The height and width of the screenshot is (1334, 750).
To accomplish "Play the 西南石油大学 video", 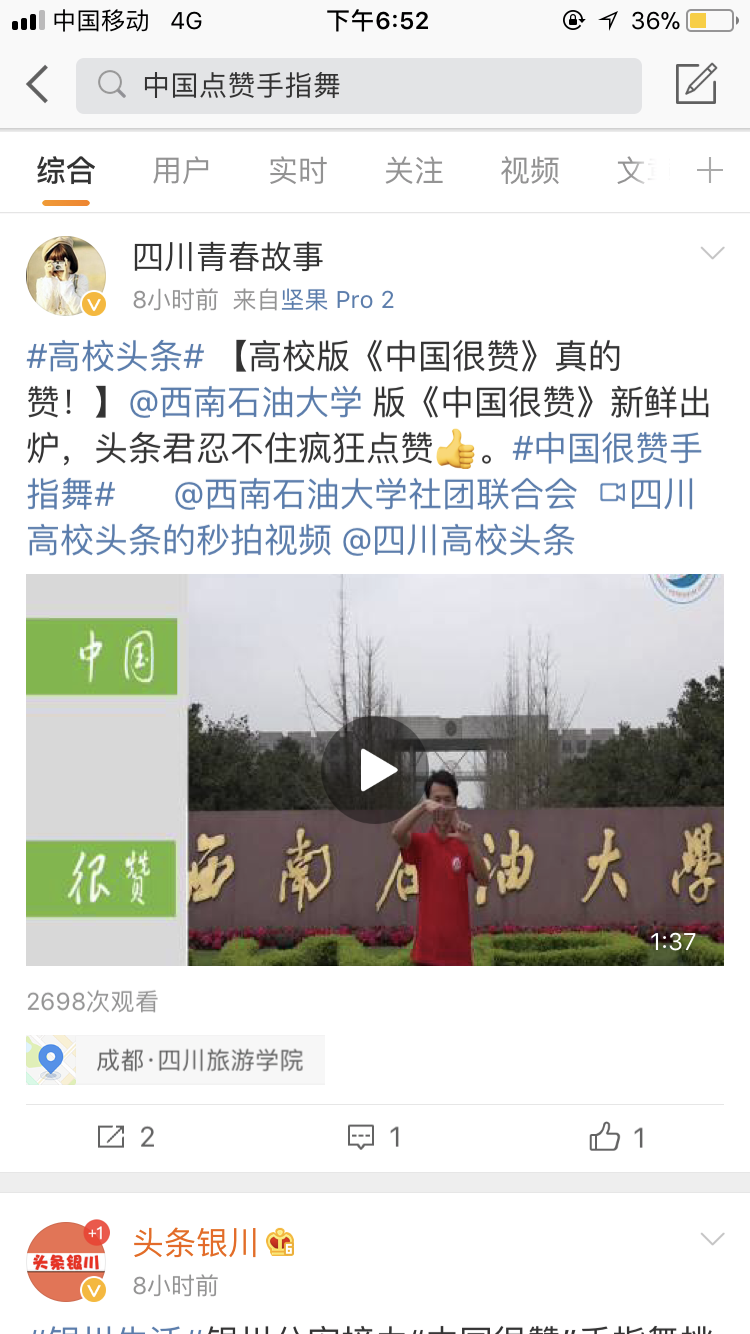I will [x=376, y=770].
